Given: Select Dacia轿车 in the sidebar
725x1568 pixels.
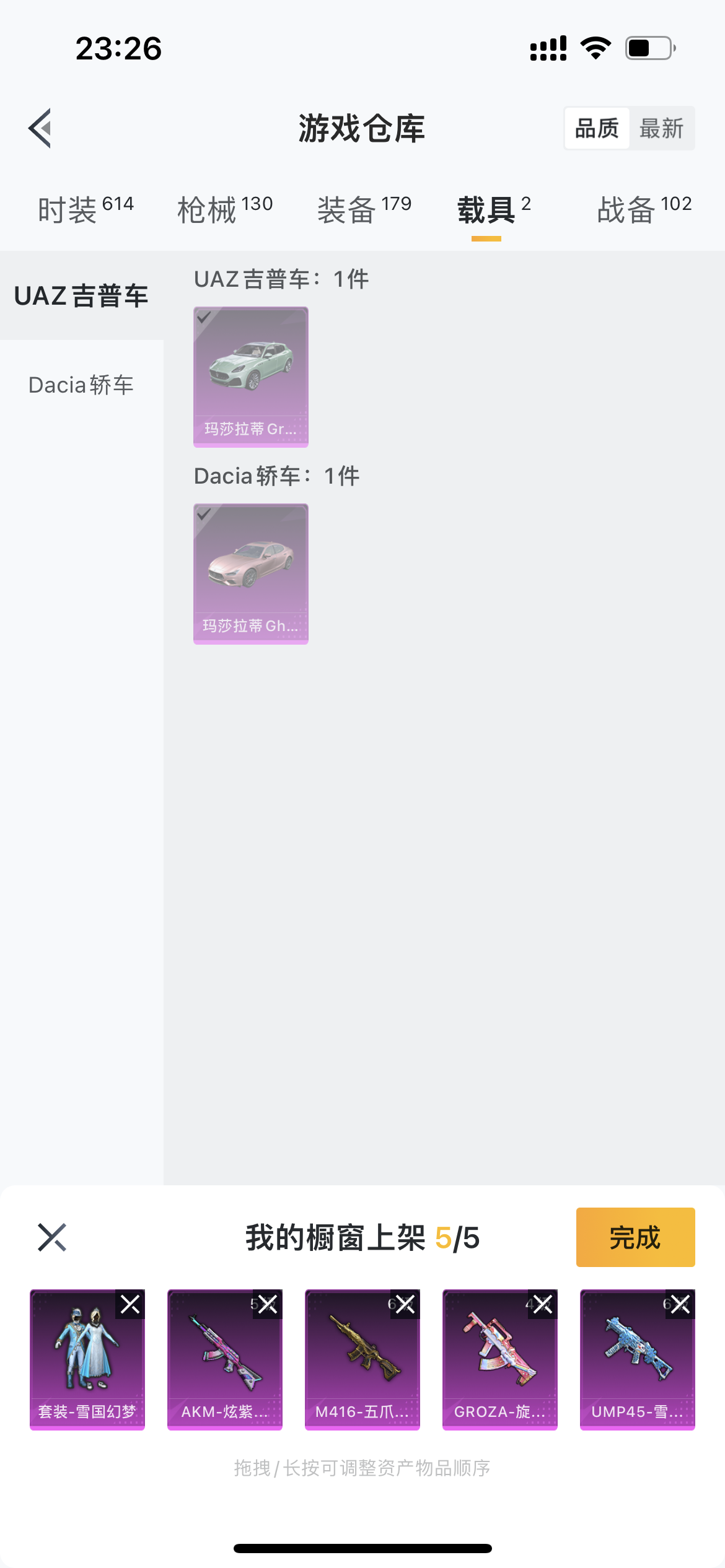Looking at the screenshot, I should tap(81, 385).
